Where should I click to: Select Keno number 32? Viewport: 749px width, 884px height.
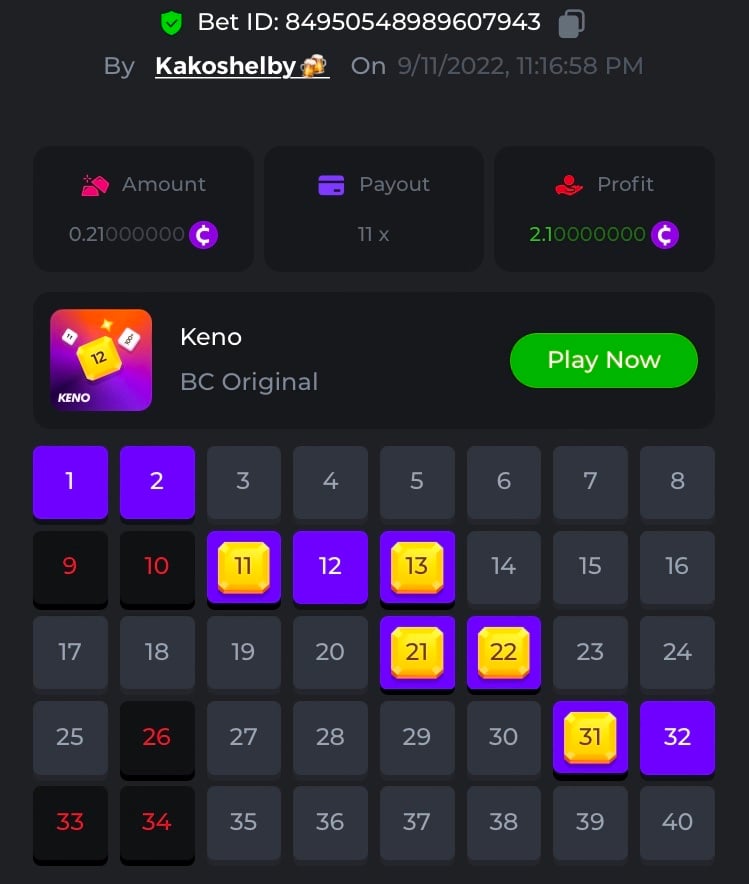pos(677,737)
